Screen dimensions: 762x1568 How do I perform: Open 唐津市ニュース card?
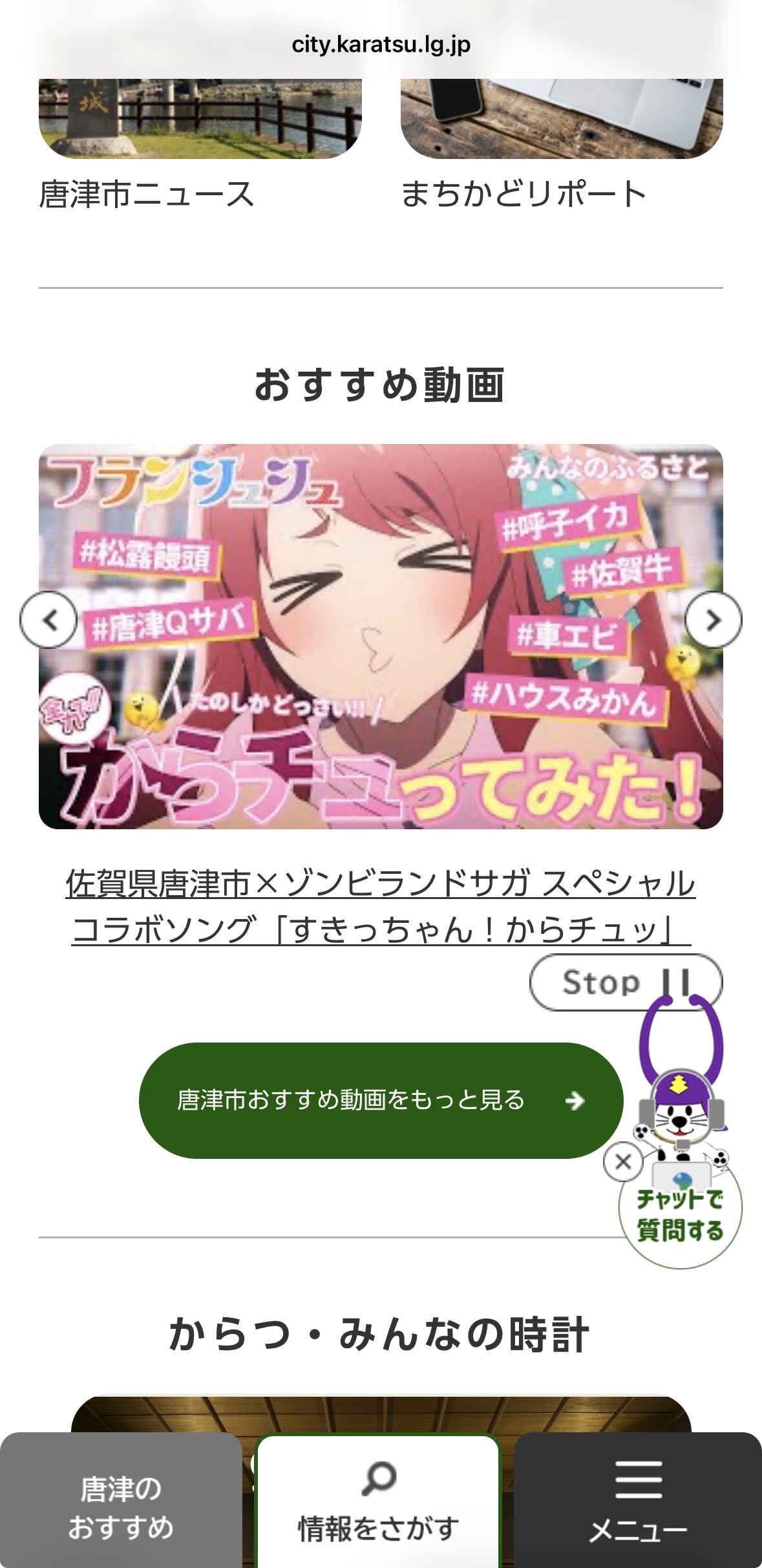pyautogui.click(x=147, y=194)
